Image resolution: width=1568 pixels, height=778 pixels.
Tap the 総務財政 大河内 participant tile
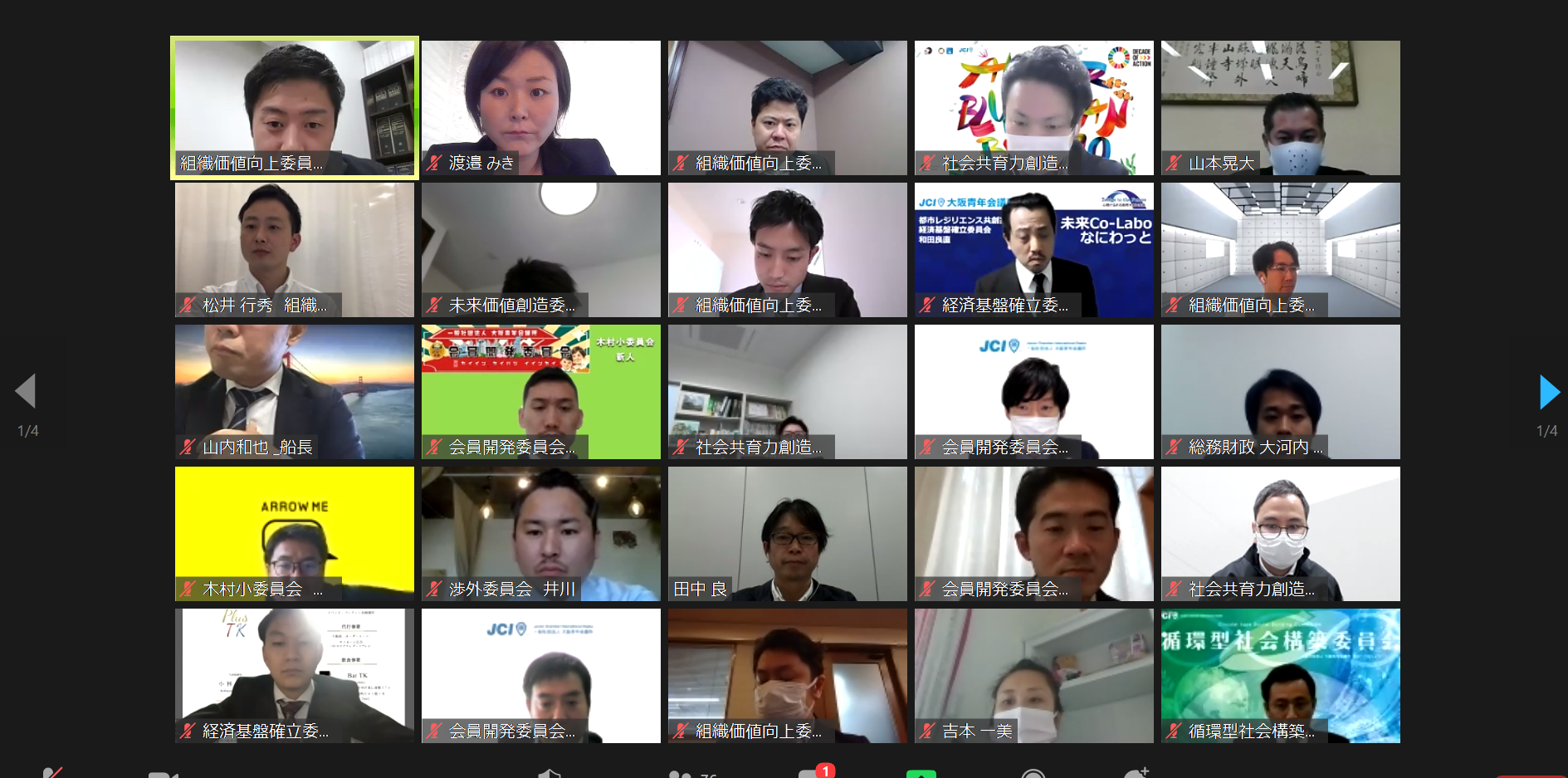[x=1280, y=391]
